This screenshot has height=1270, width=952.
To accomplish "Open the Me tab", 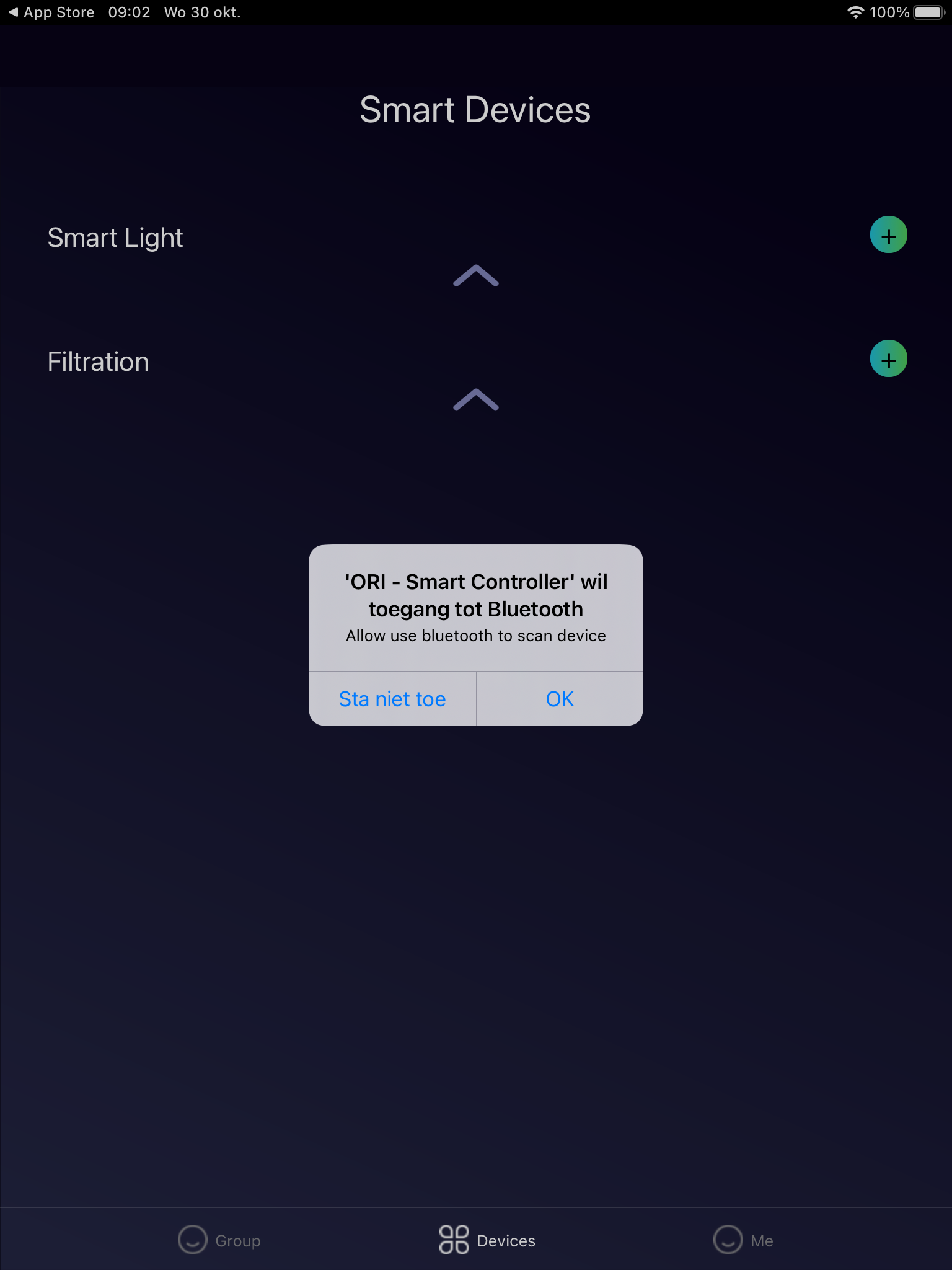I will pyautogui.click(x=743, y=1240).
